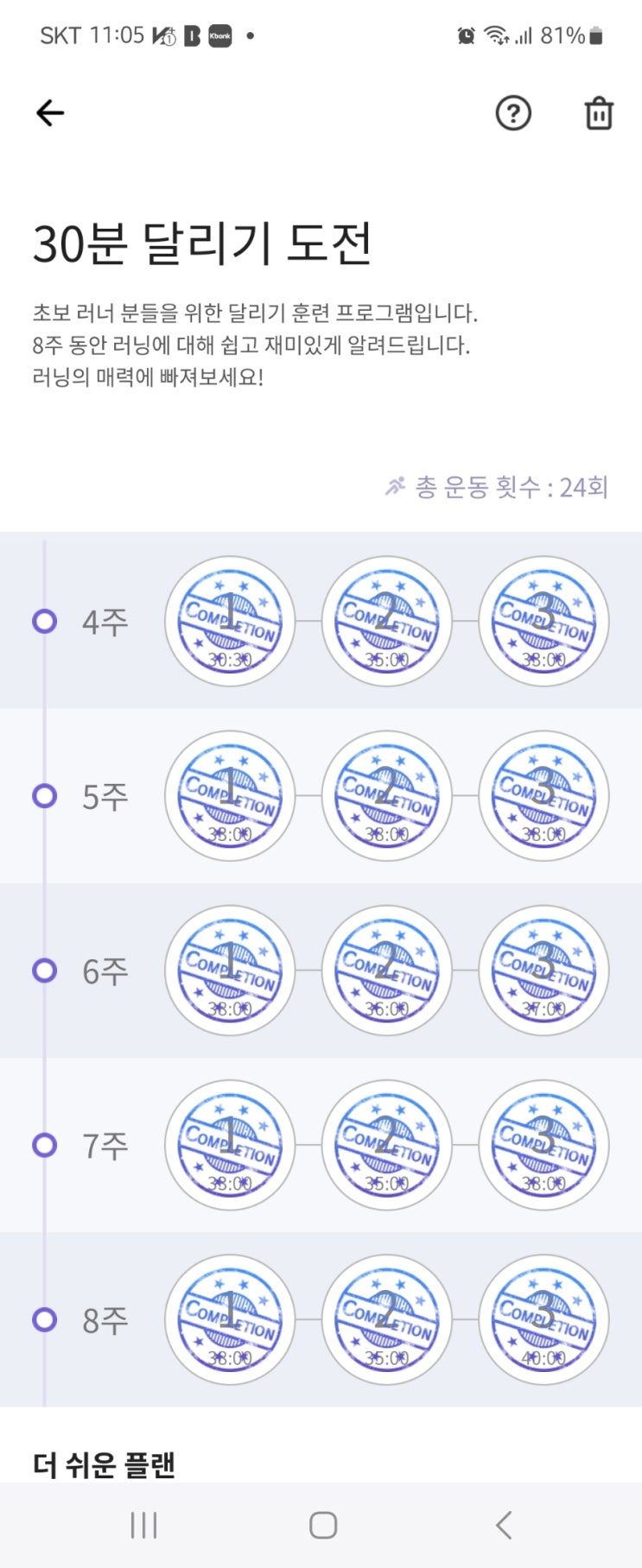The image size is (642, 1568).
Task: Open the help question mark icon
Action: click(513, 113)
